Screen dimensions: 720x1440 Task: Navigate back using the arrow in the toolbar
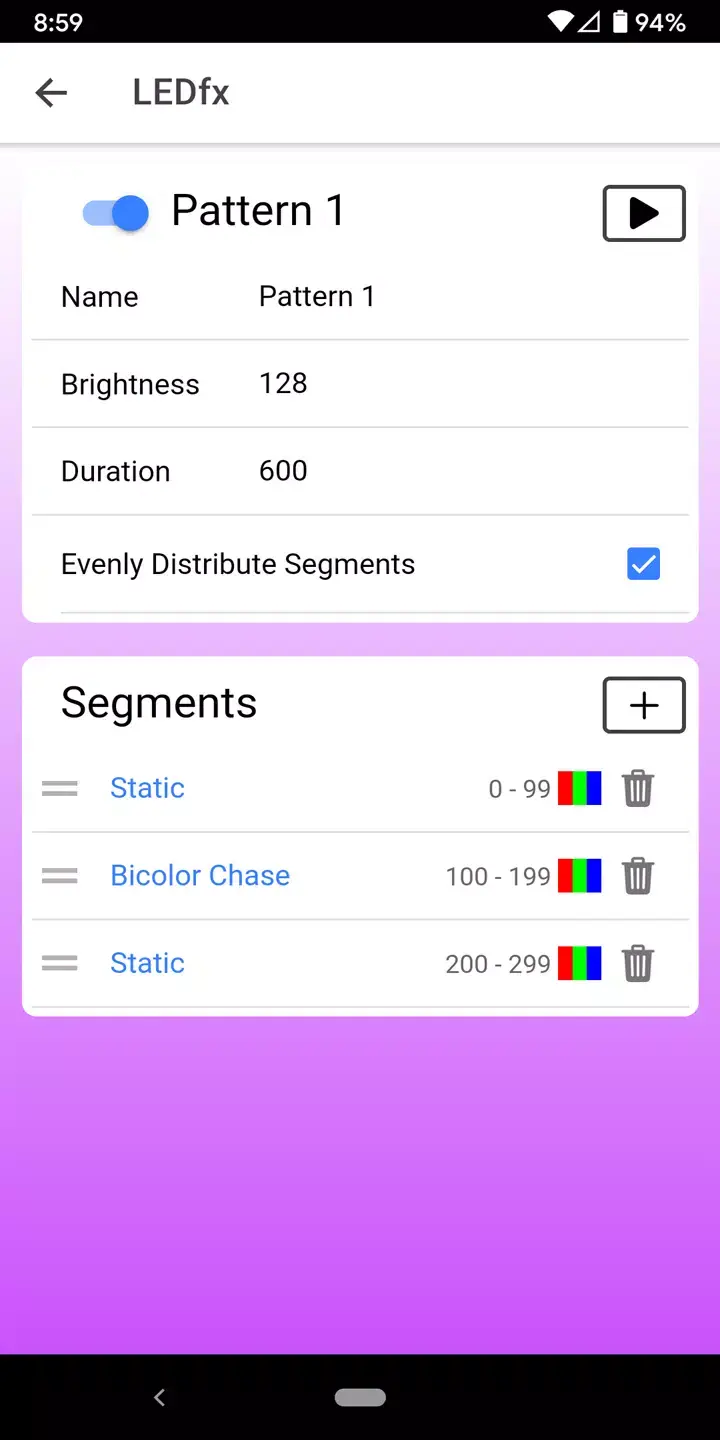coord(51,92)
